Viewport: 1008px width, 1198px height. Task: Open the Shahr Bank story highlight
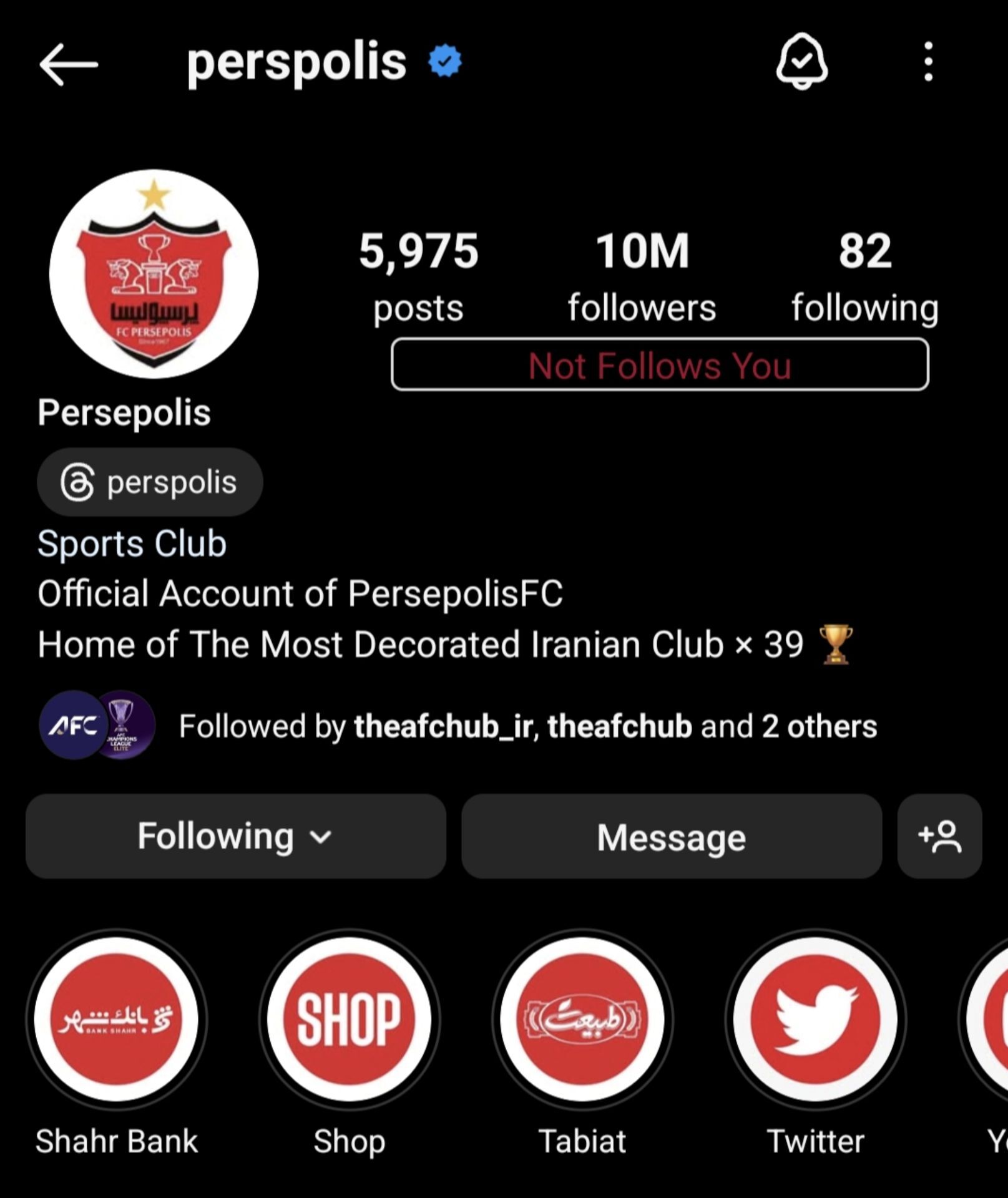tap(116, 1020)
